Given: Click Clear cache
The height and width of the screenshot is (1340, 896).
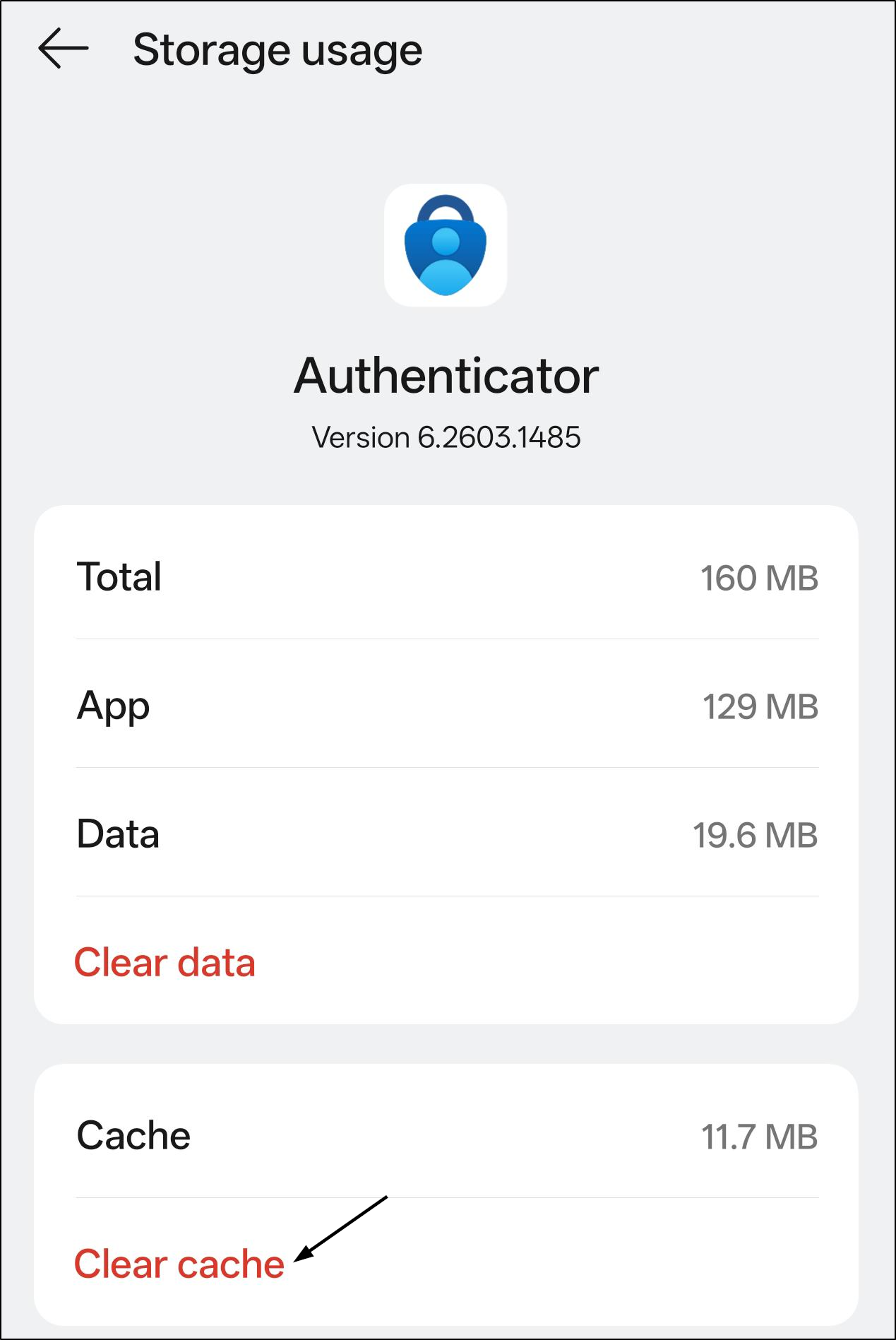Looking at the screenshot, I should pyautogui.click(x=178, y=1264).
